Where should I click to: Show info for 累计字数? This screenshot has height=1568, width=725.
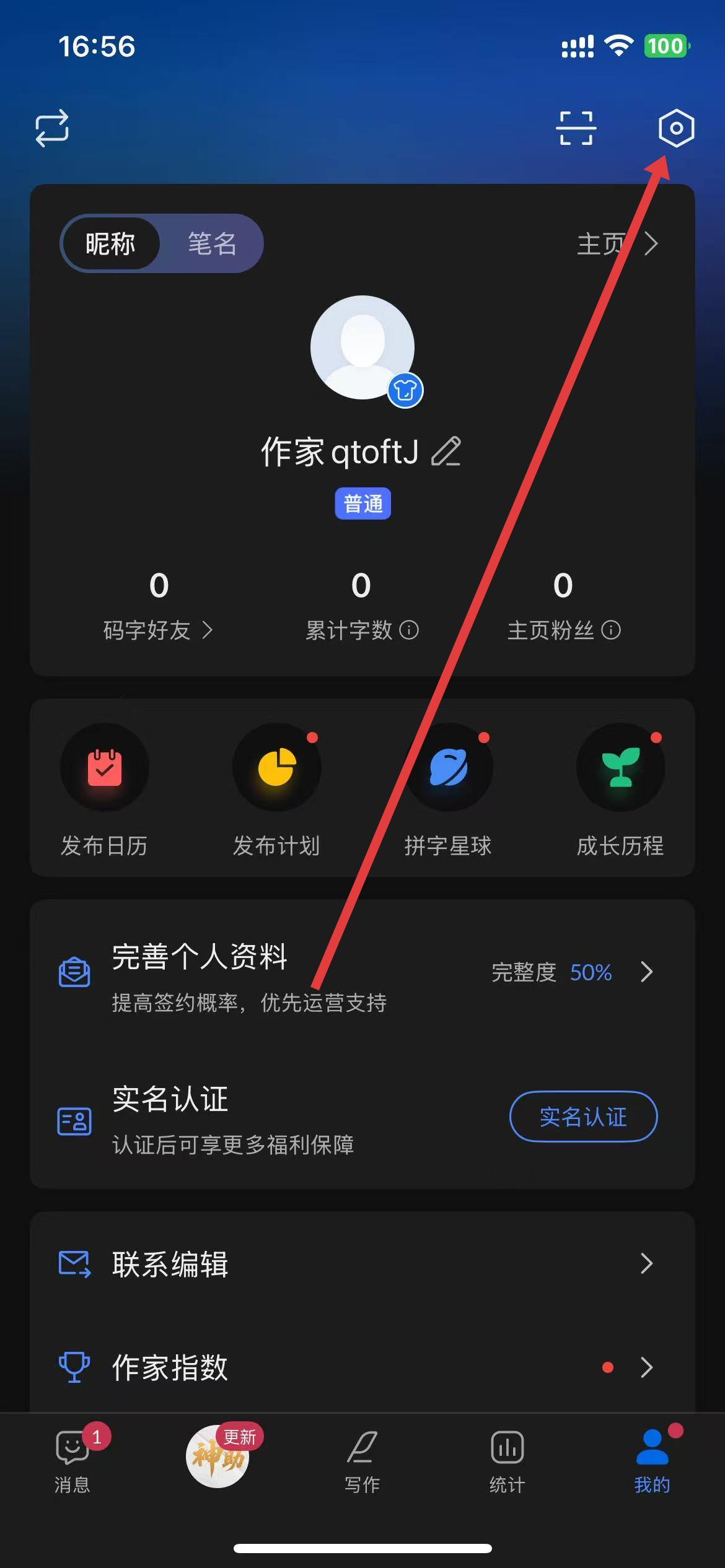point(409,630)
